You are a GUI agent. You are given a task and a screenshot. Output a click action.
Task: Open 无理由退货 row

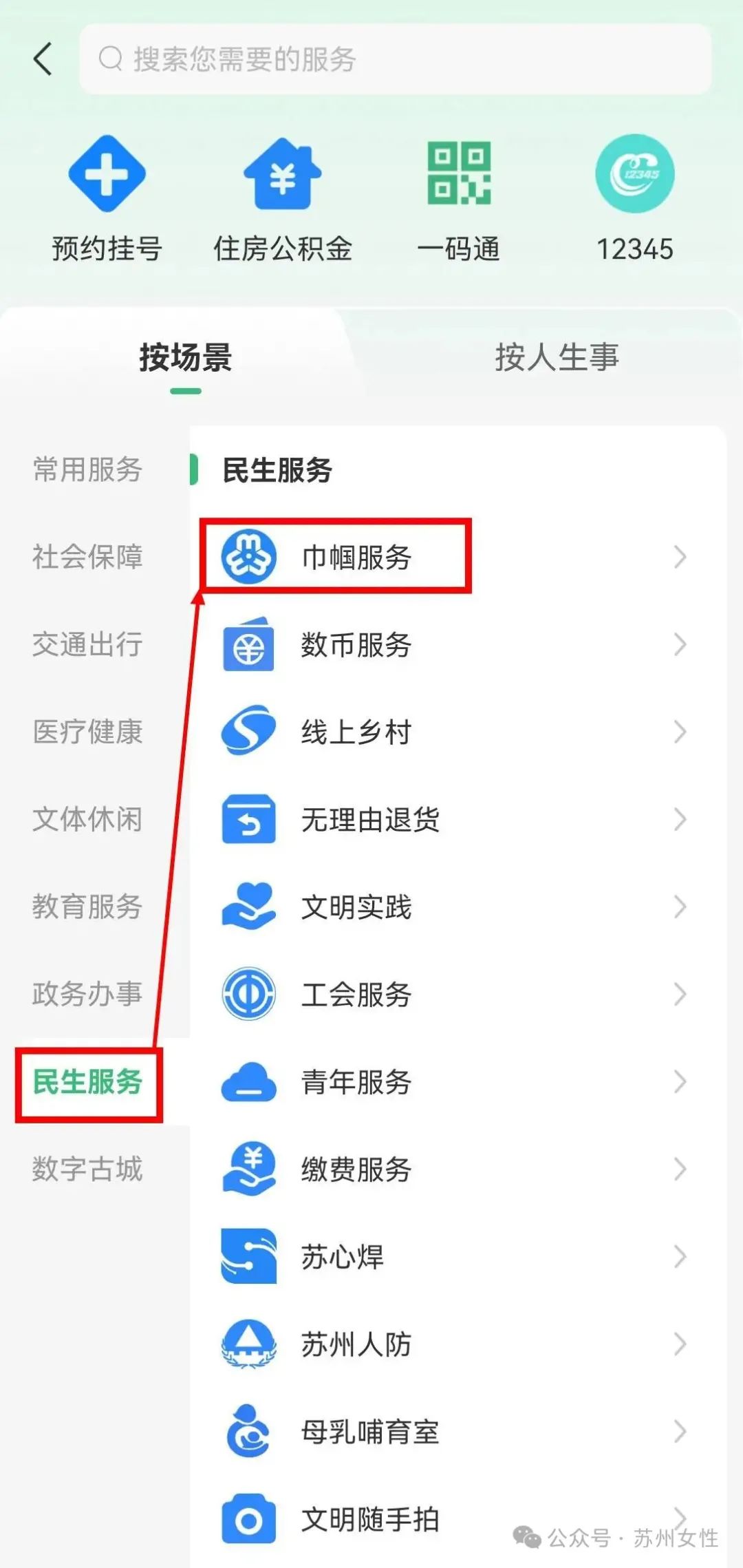[454, 819]
